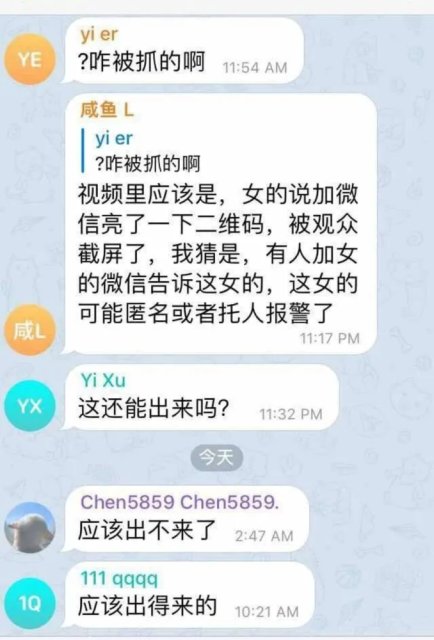Tap the sender name Yi Xu
The width and height of the screenshot is (434, 640).
click(x=103, y=380)
